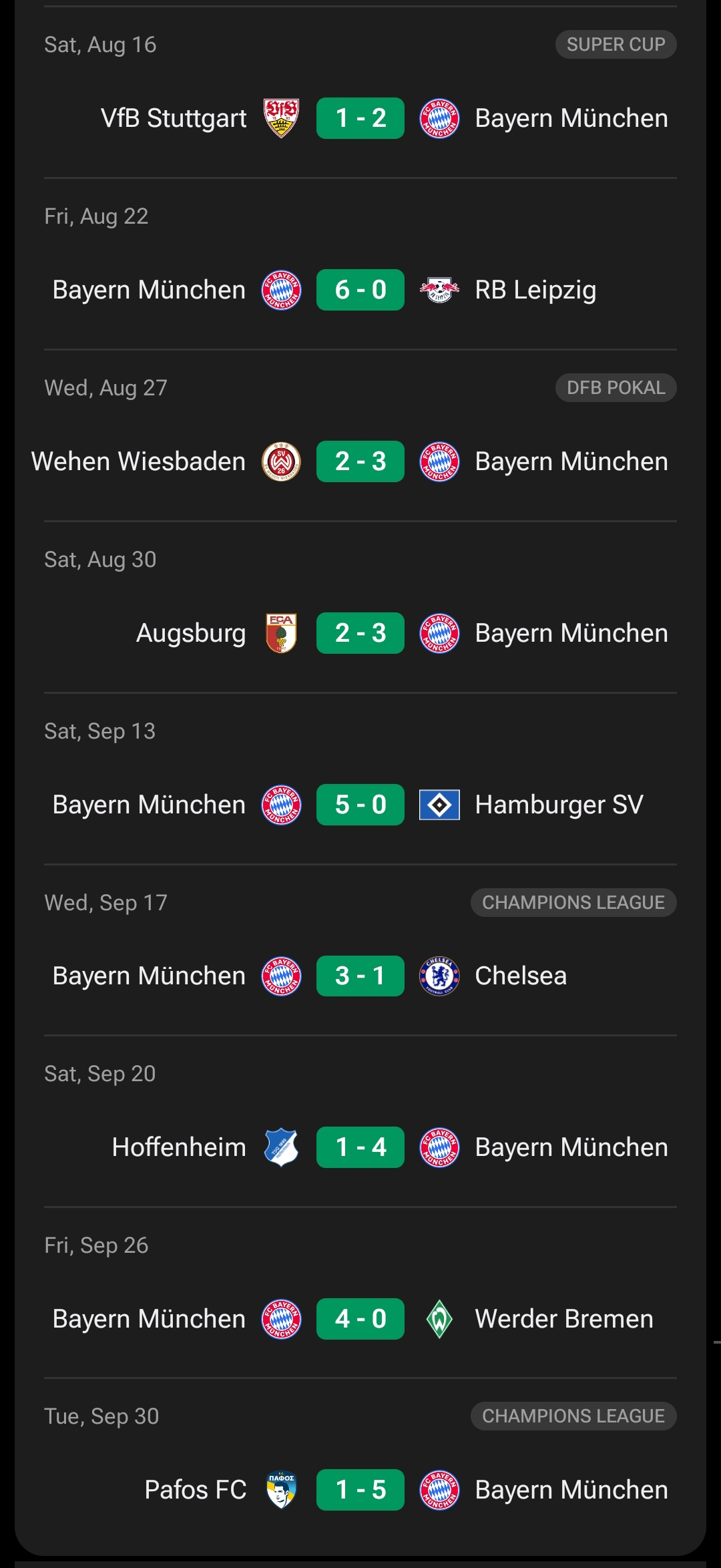Click the VfB Stuttgart club logo
This screenshot has height=1568, width=721.
pos(279,118)
